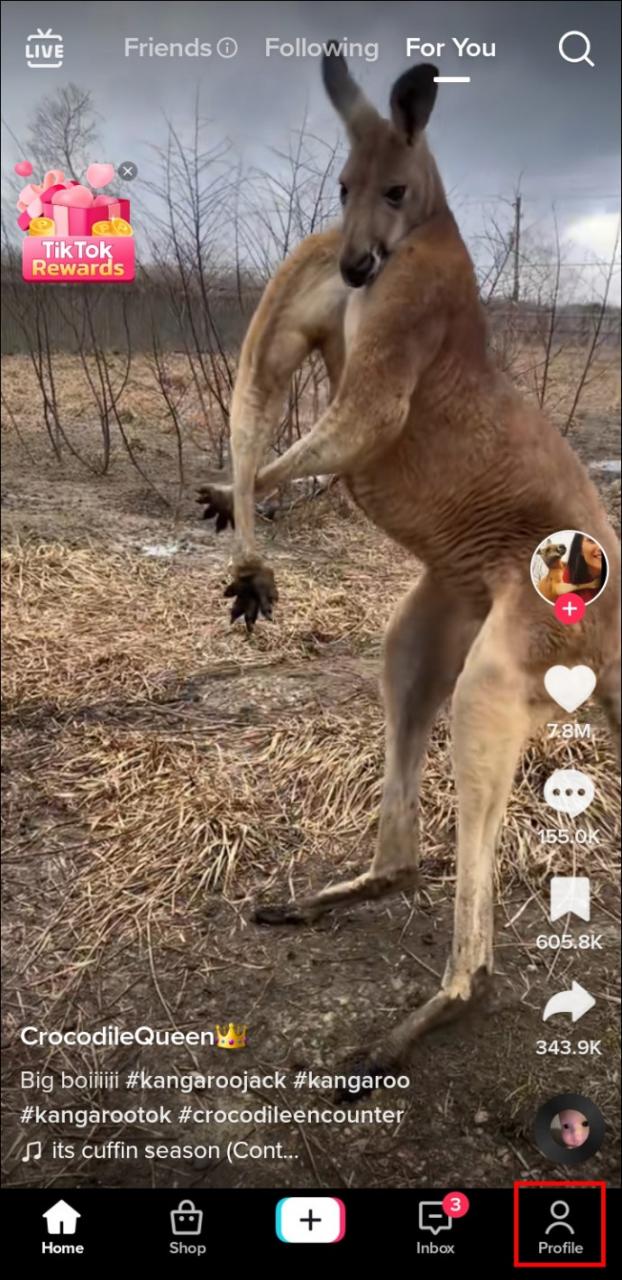Open the LIVE streams icon
The height and width of the screenshot is (1280, 622).
click(x=44, y=48)
